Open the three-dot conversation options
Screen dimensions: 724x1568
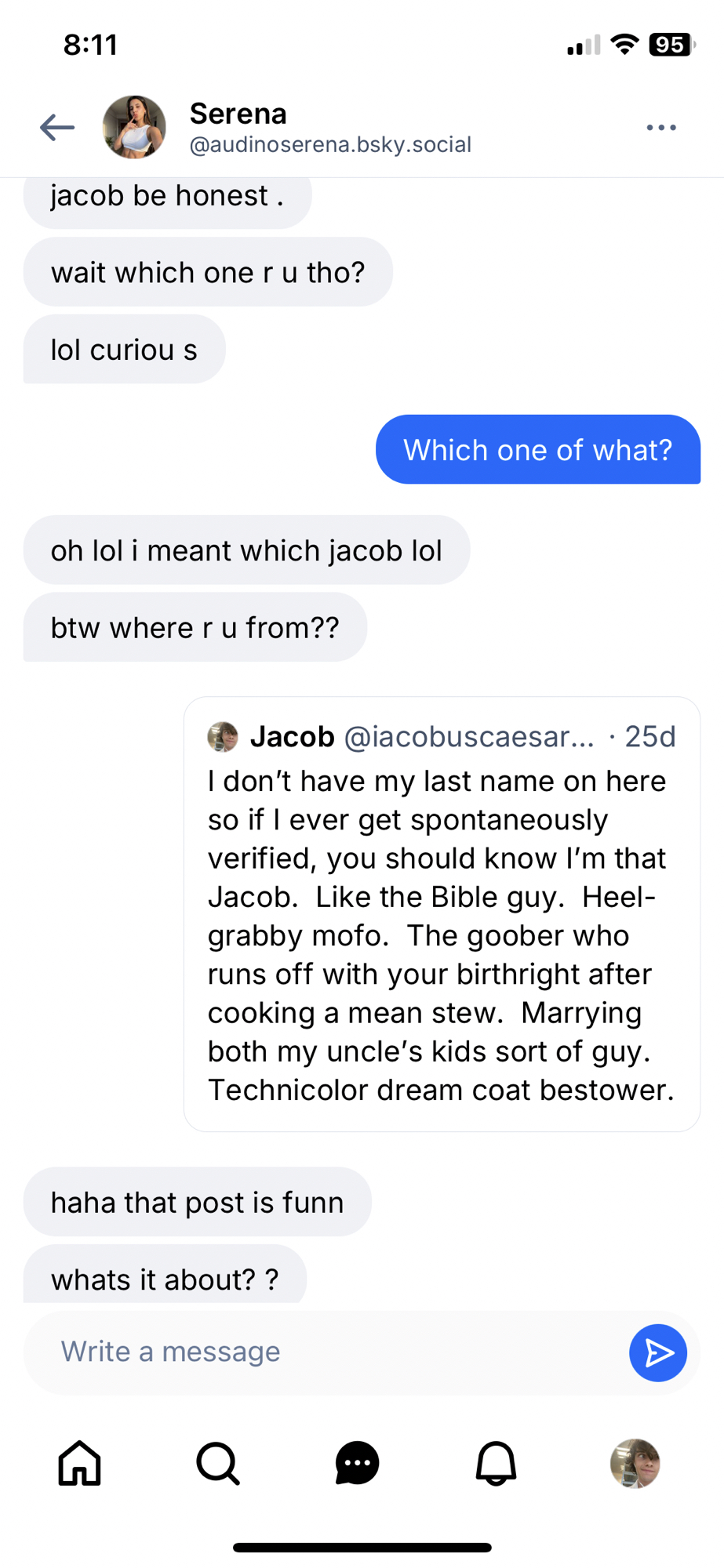coord(660,127)
